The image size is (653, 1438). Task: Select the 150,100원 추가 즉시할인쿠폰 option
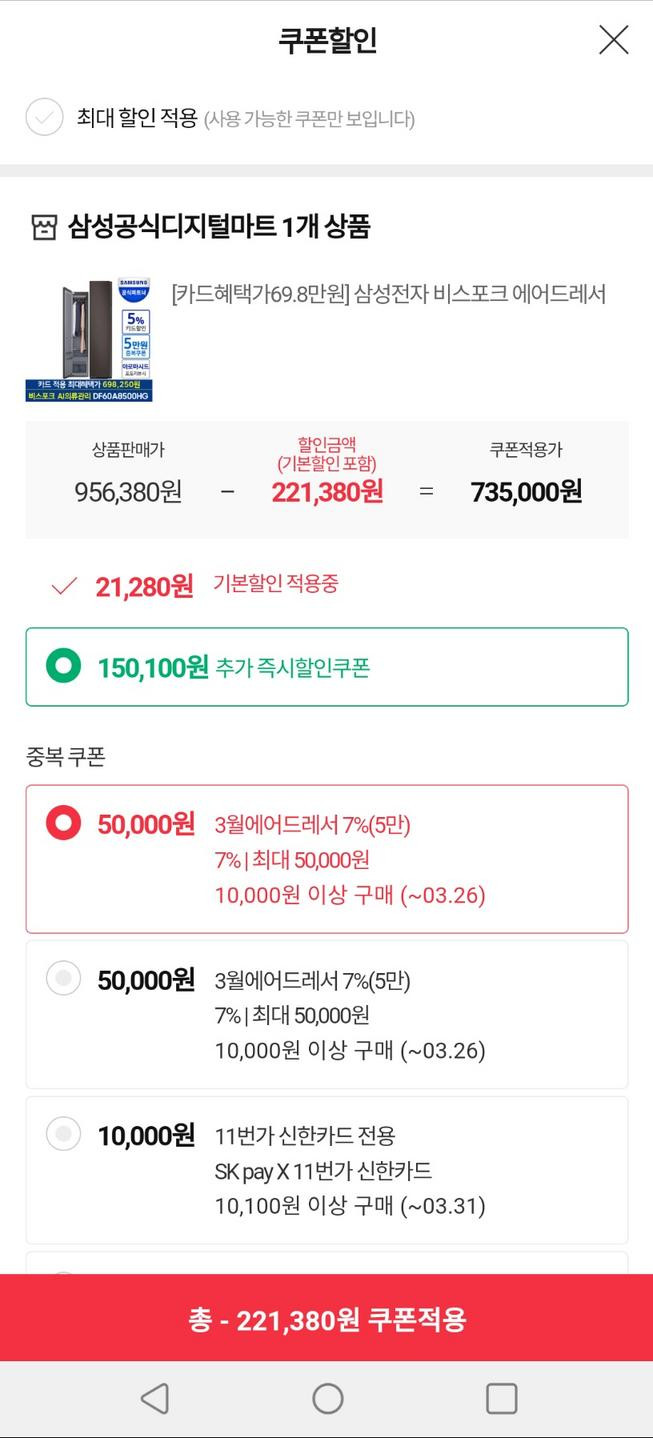coord(327,667)
